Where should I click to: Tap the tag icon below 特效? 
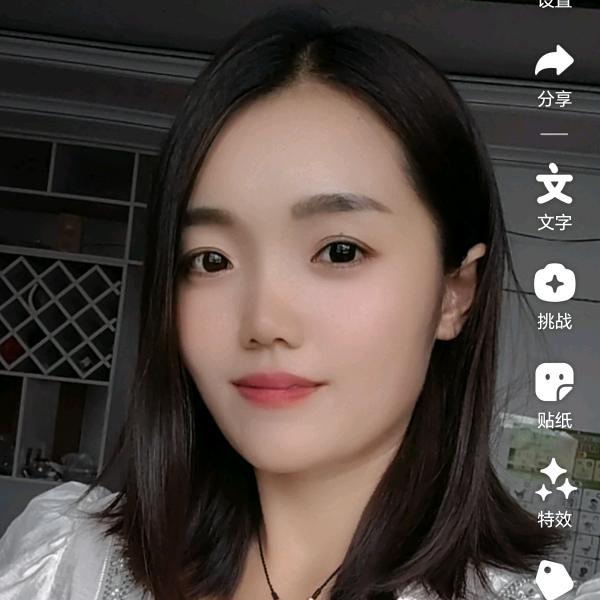tap(554, 580)
